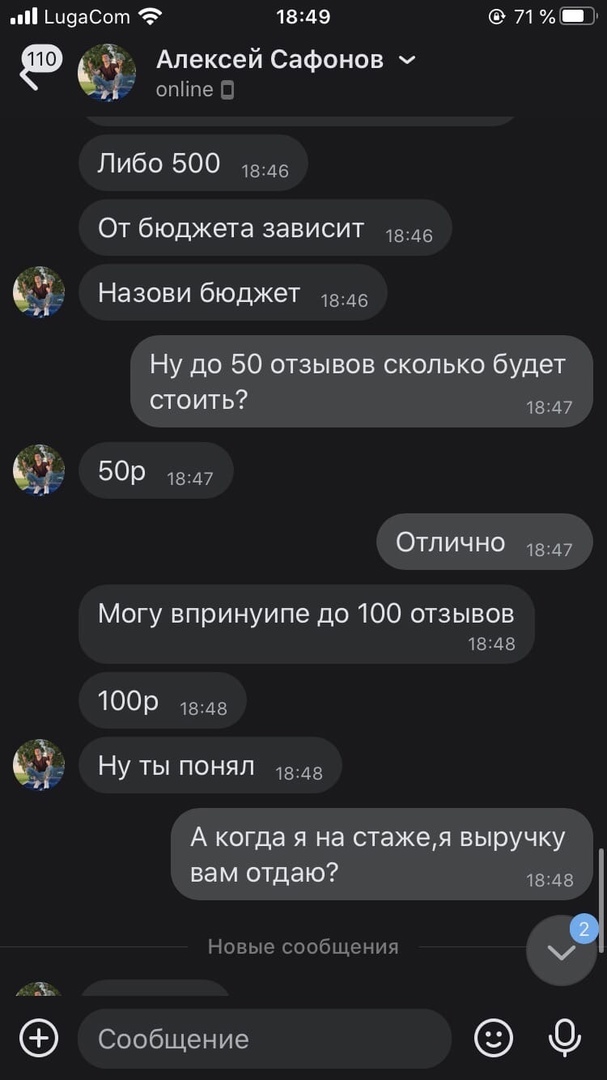607x1080 pixels.
Task: Go back to the chat list
Action: (30, 72)
